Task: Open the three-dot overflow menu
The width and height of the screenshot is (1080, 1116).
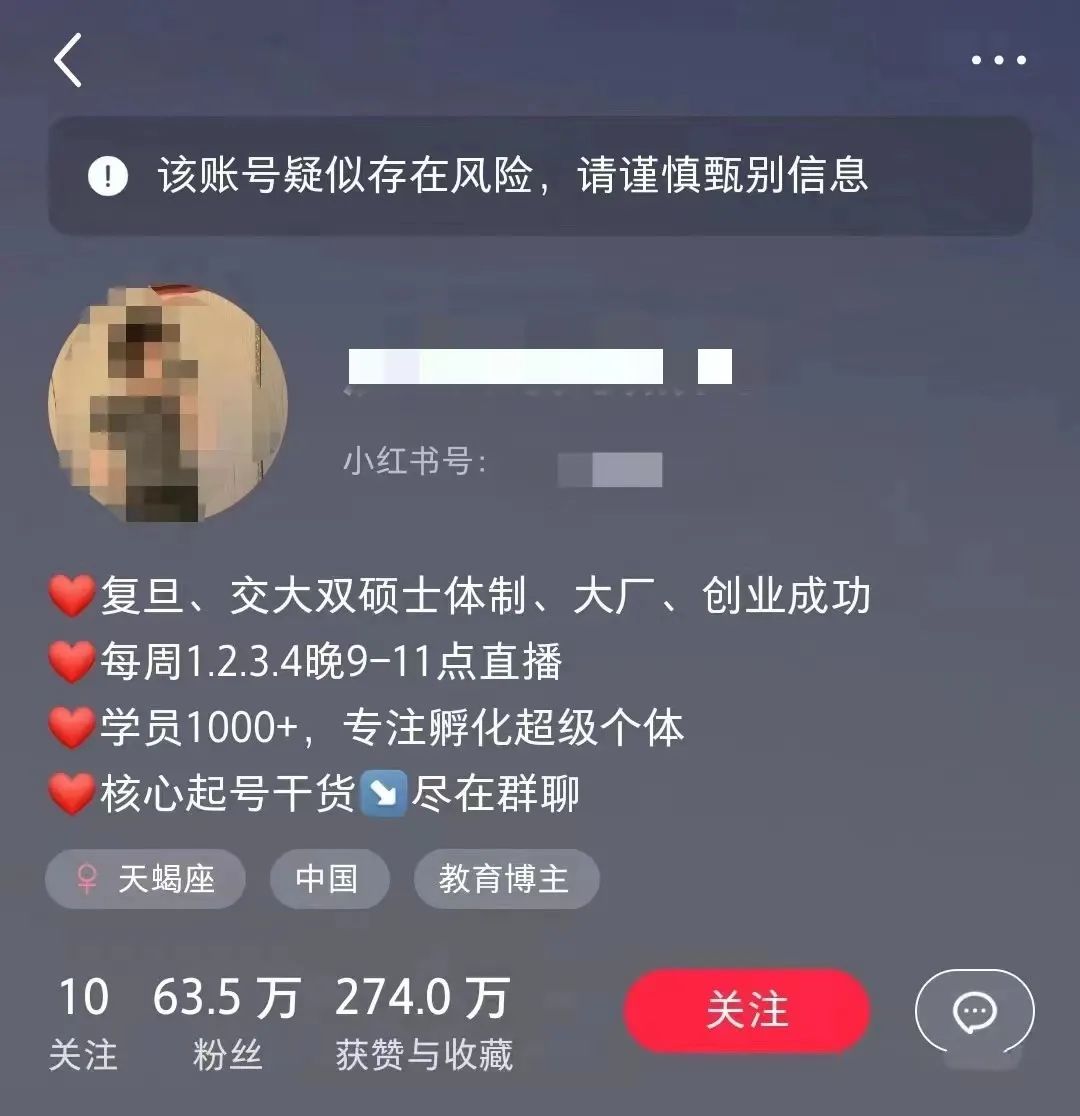Action: pyautogui.click(x=998, y=61)
